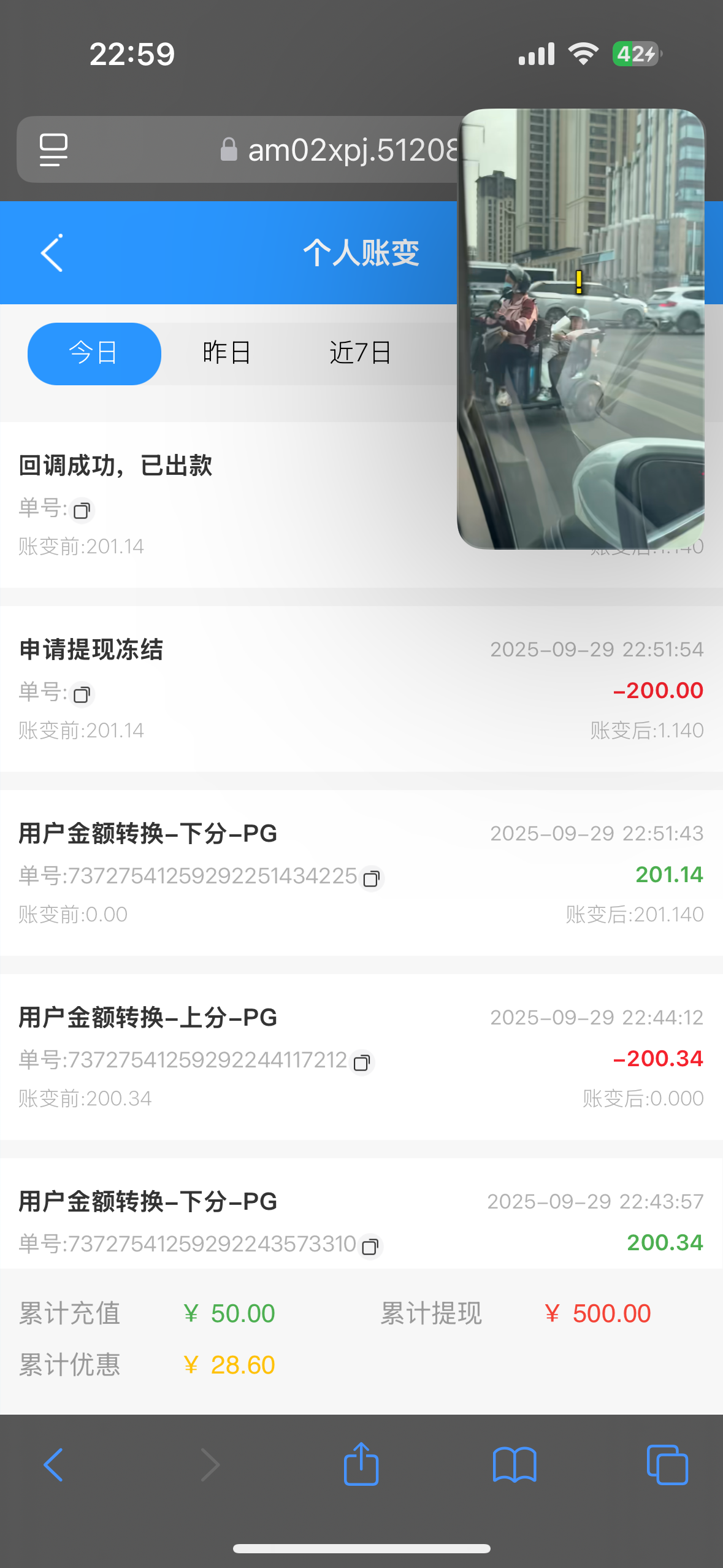The image size is (723, 1568).
Task: Copy the order number under 回调成功，已出款
Action: point(82,510)
